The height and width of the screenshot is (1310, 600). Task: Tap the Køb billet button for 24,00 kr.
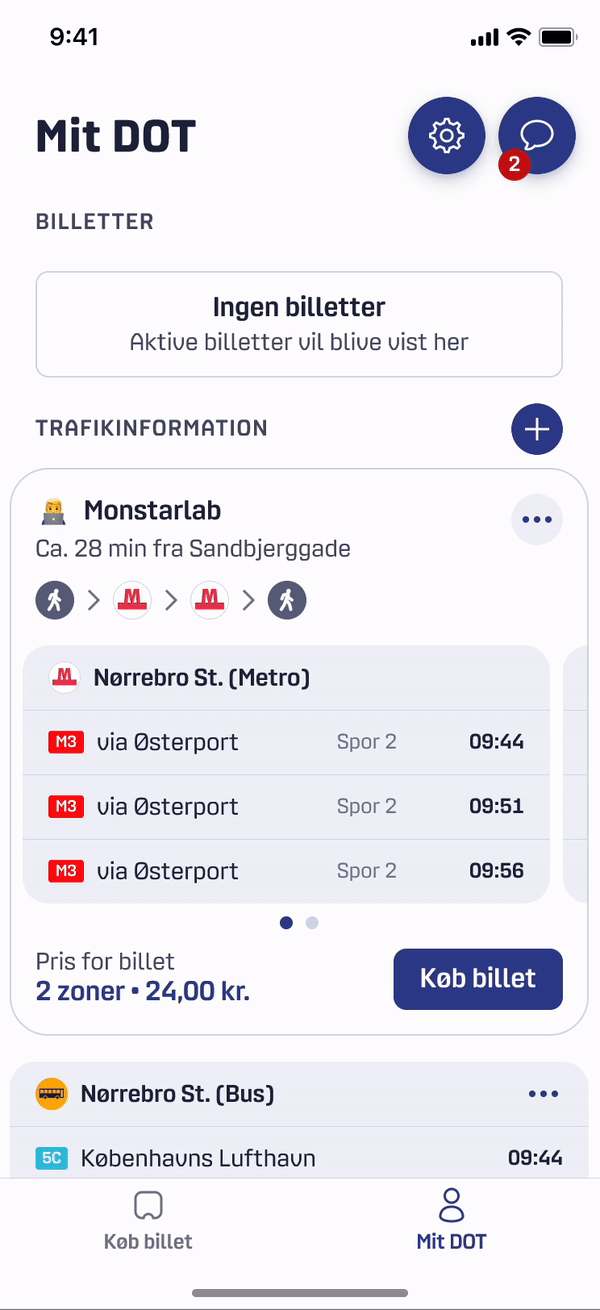coord(478,979)
